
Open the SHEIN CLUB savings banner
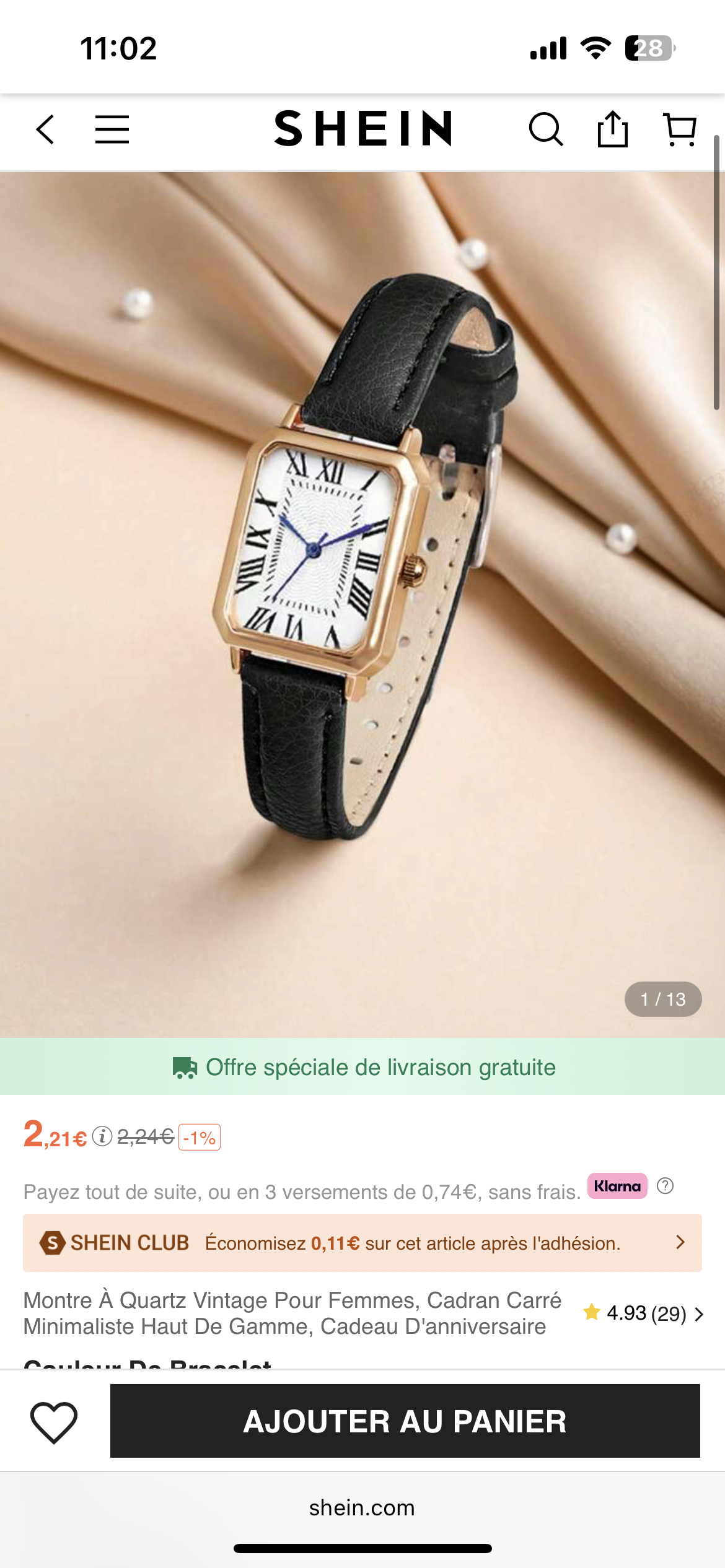(362, 1243)
